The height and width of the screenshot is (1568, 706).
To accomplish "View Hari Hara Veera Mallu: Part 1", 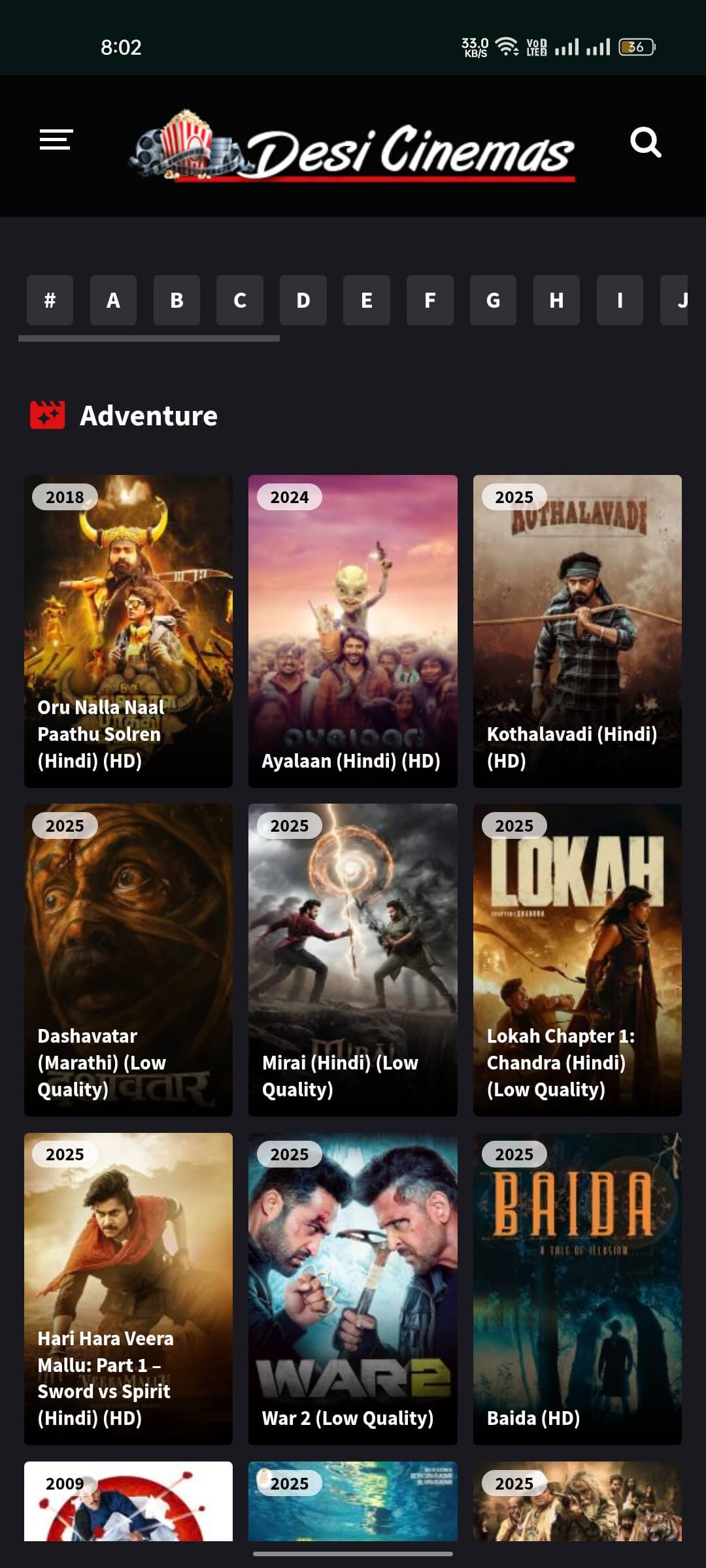I will (x=128, y=1288).
